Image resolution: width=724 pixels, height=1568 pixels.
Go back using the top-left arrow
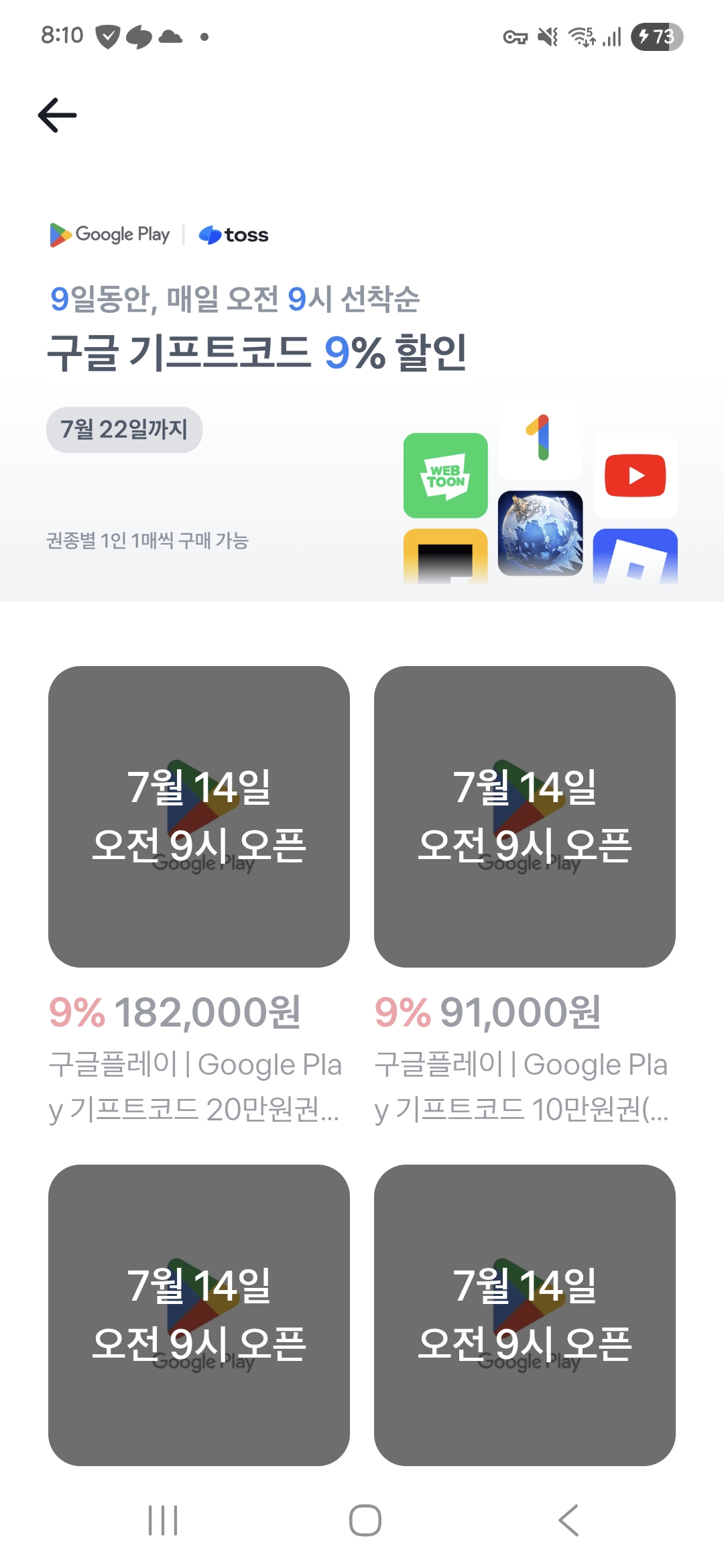58,115
